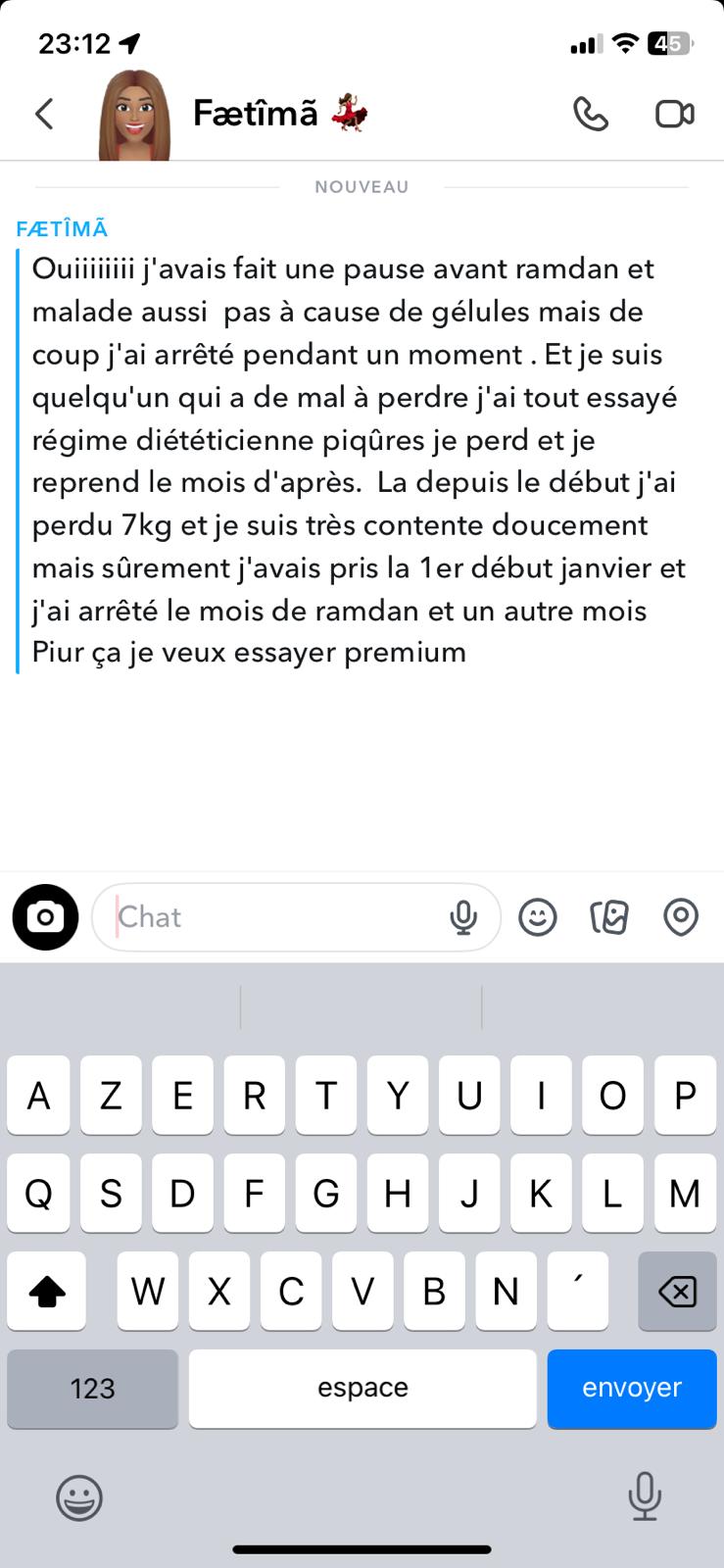Tap the espace key

click(x=362, y=1389)
